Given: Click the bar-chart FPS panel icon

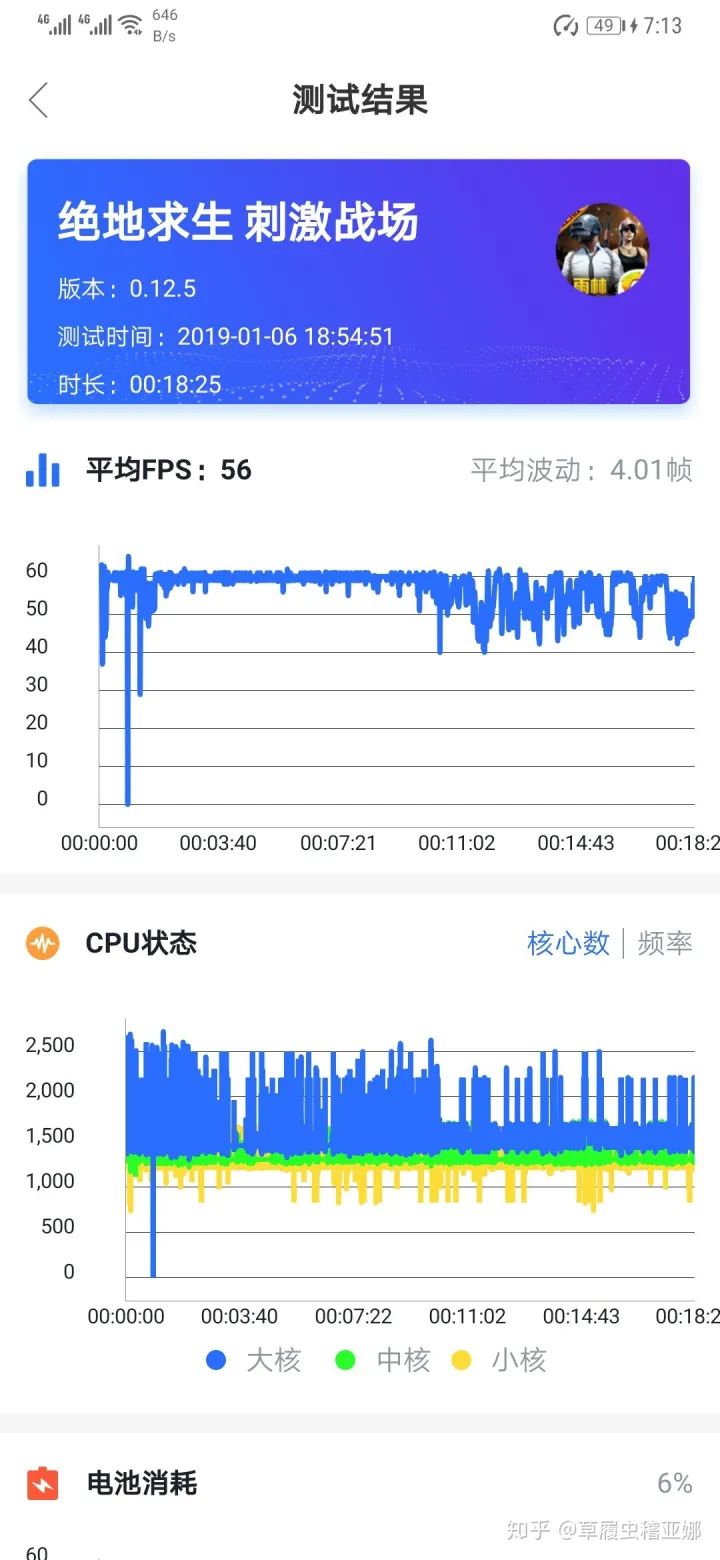Looking at the screenshot, I should click(x=42, y=470).
